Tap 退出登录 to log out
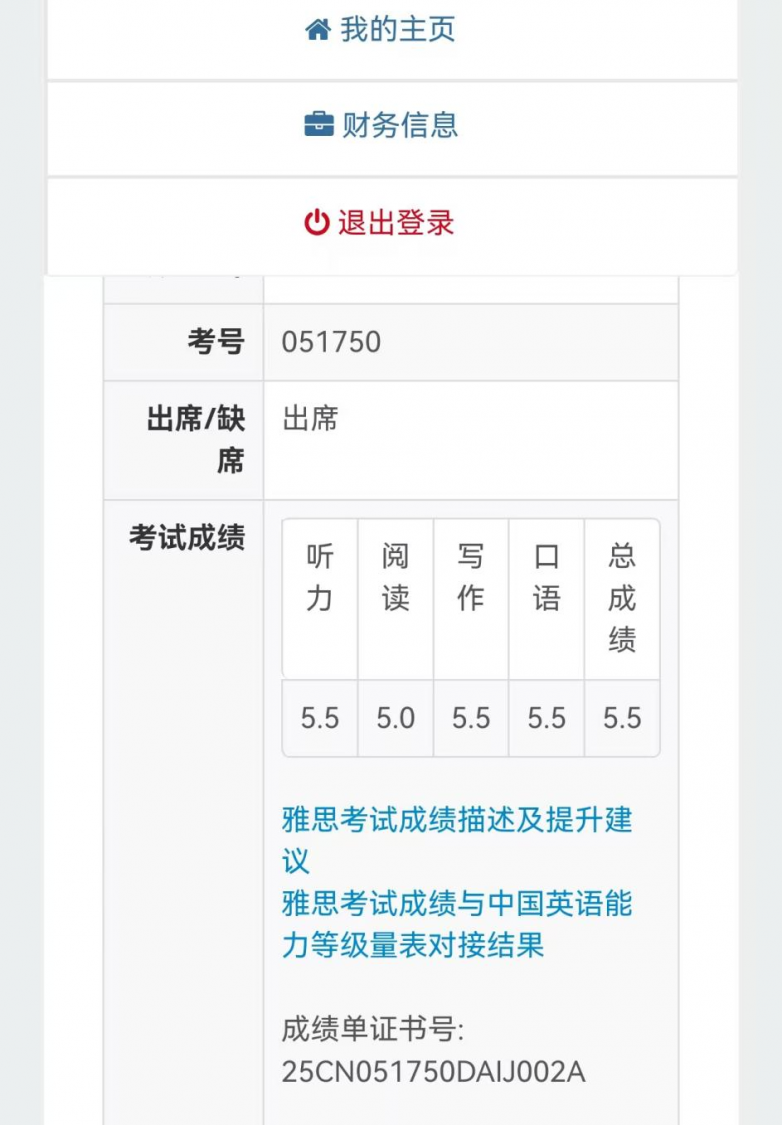782x1125 pixels. pos(381,223)
